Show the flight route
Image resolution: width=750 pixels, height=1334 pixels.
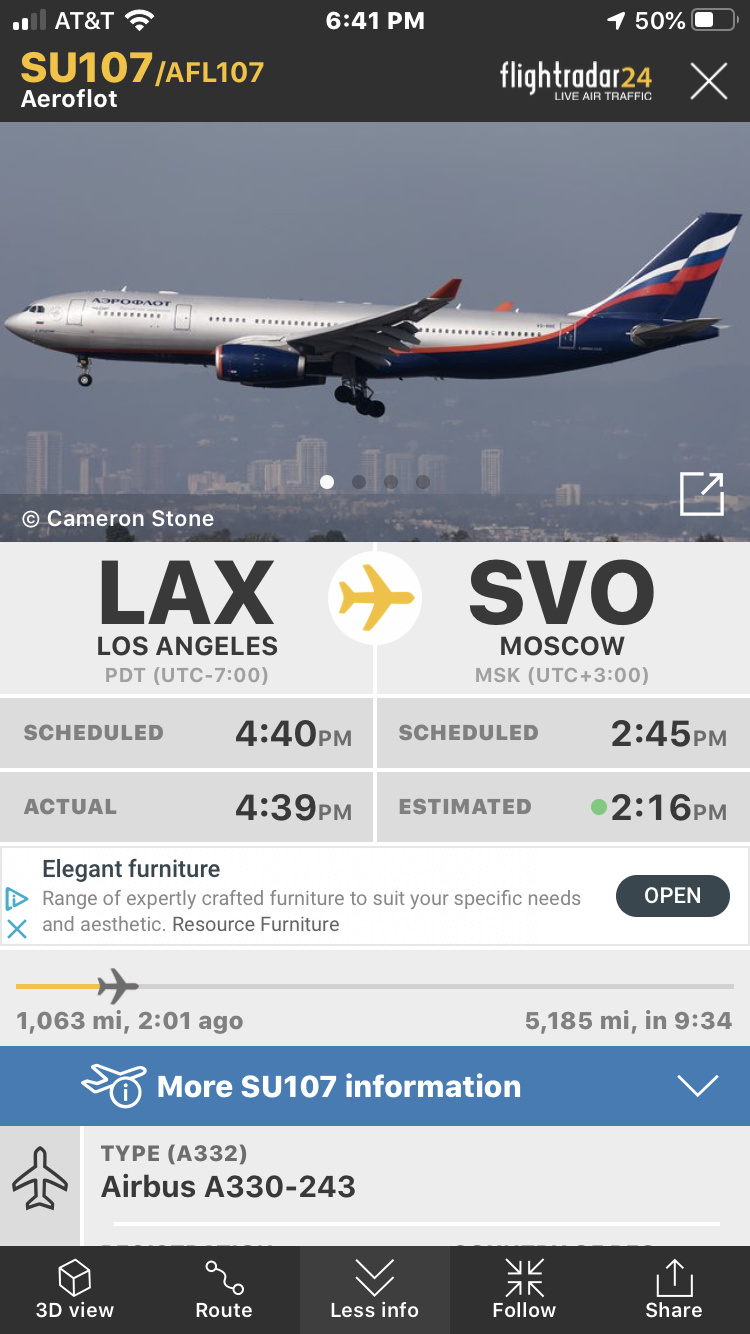click(224, 1290)
